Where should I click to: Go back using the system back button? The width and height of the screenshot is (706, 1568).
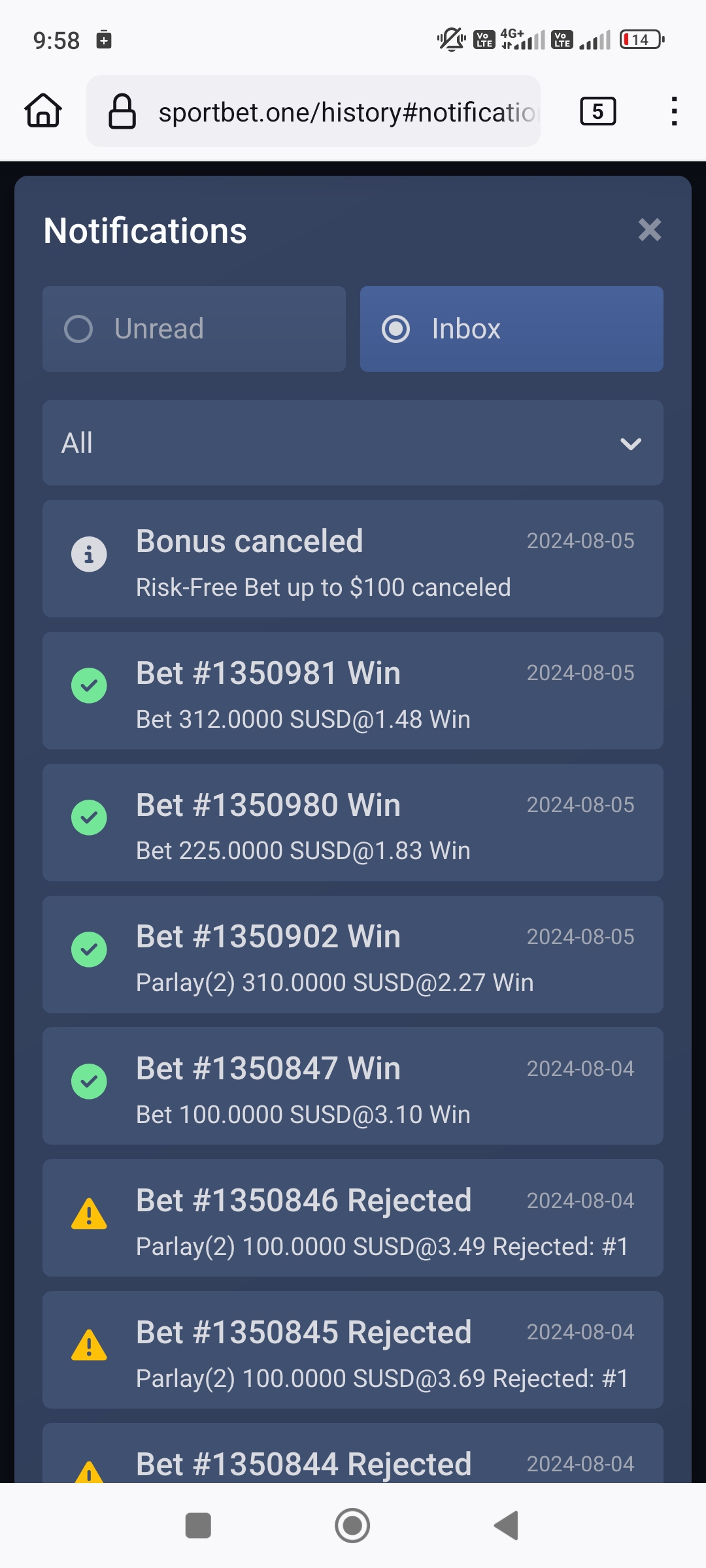tap(507, 1526)
